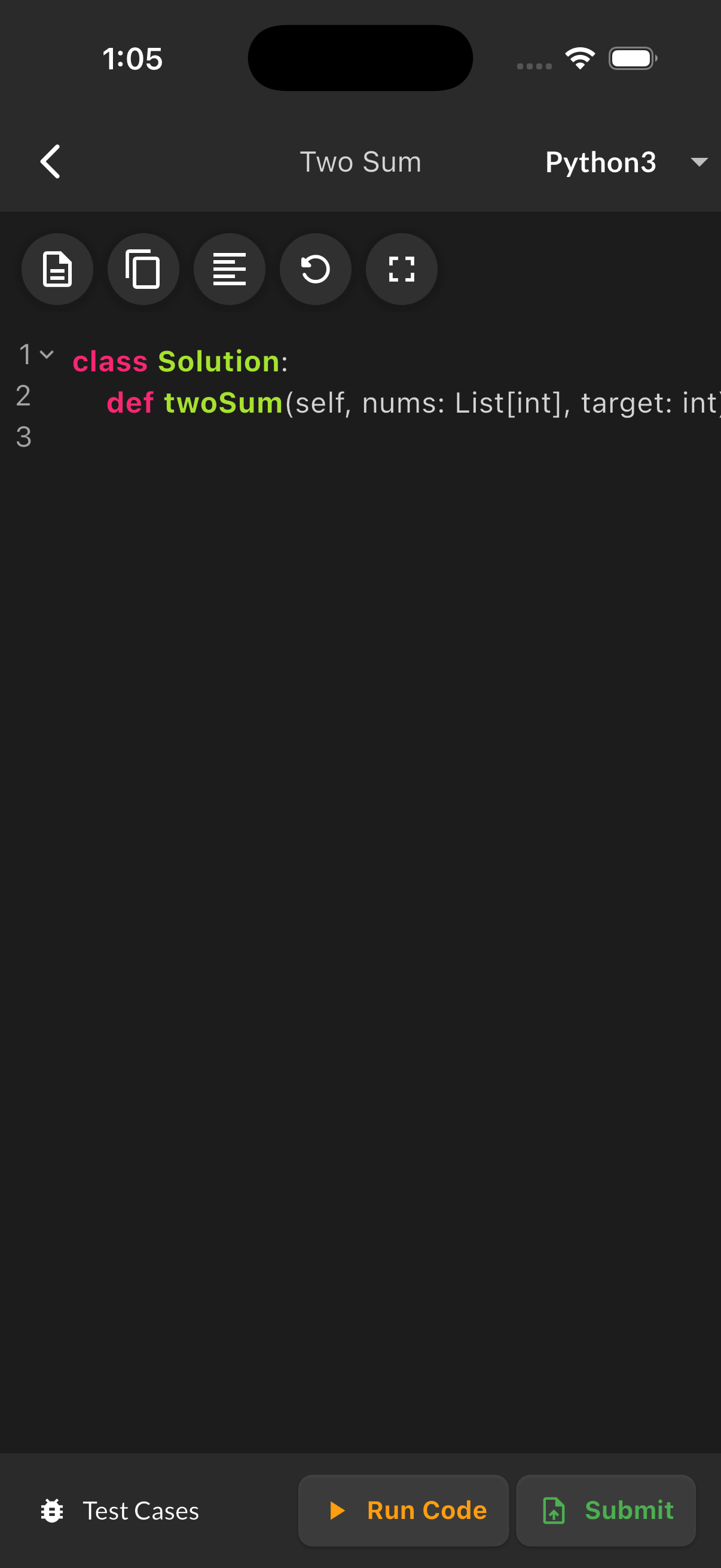The height and width of the screenshot is (1568, 721).
Task: Submit the solution
Action: point(606,1511)
